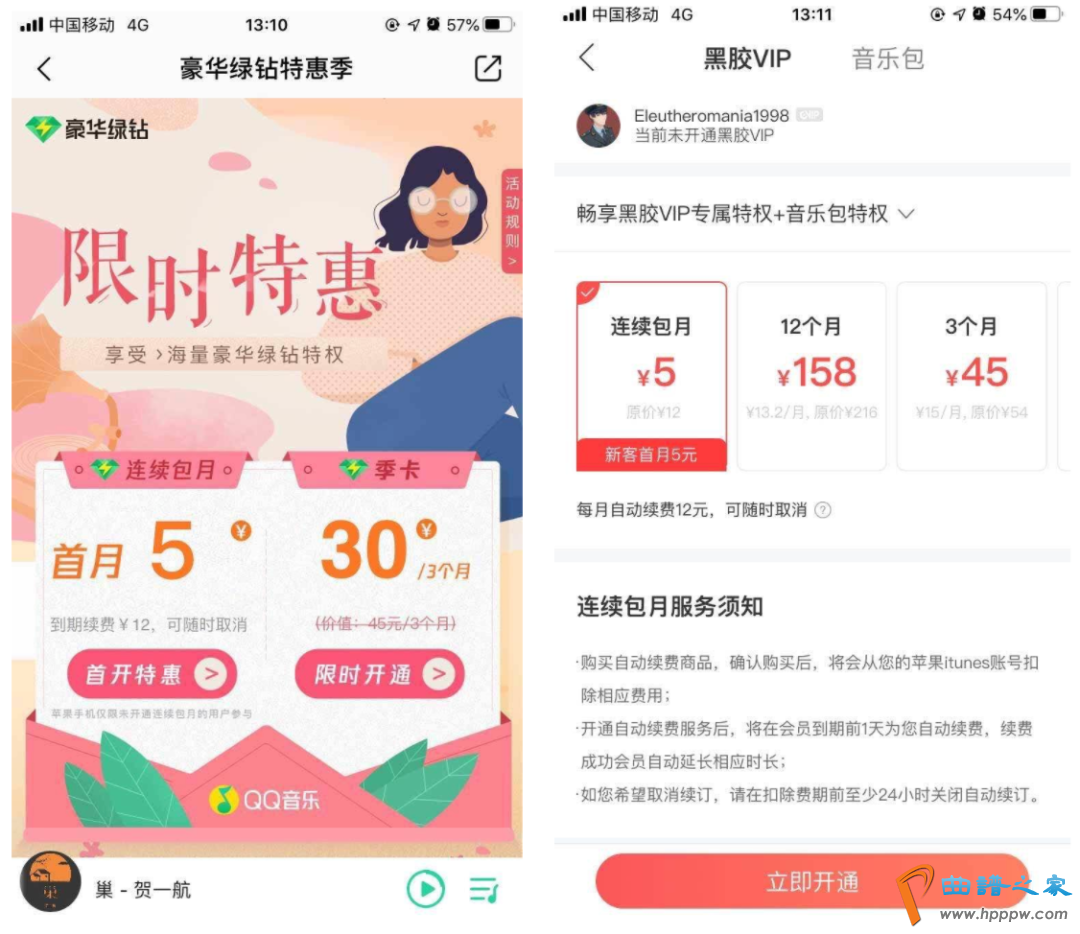Play the song 巢 - 贺一航

click(426, 888)
